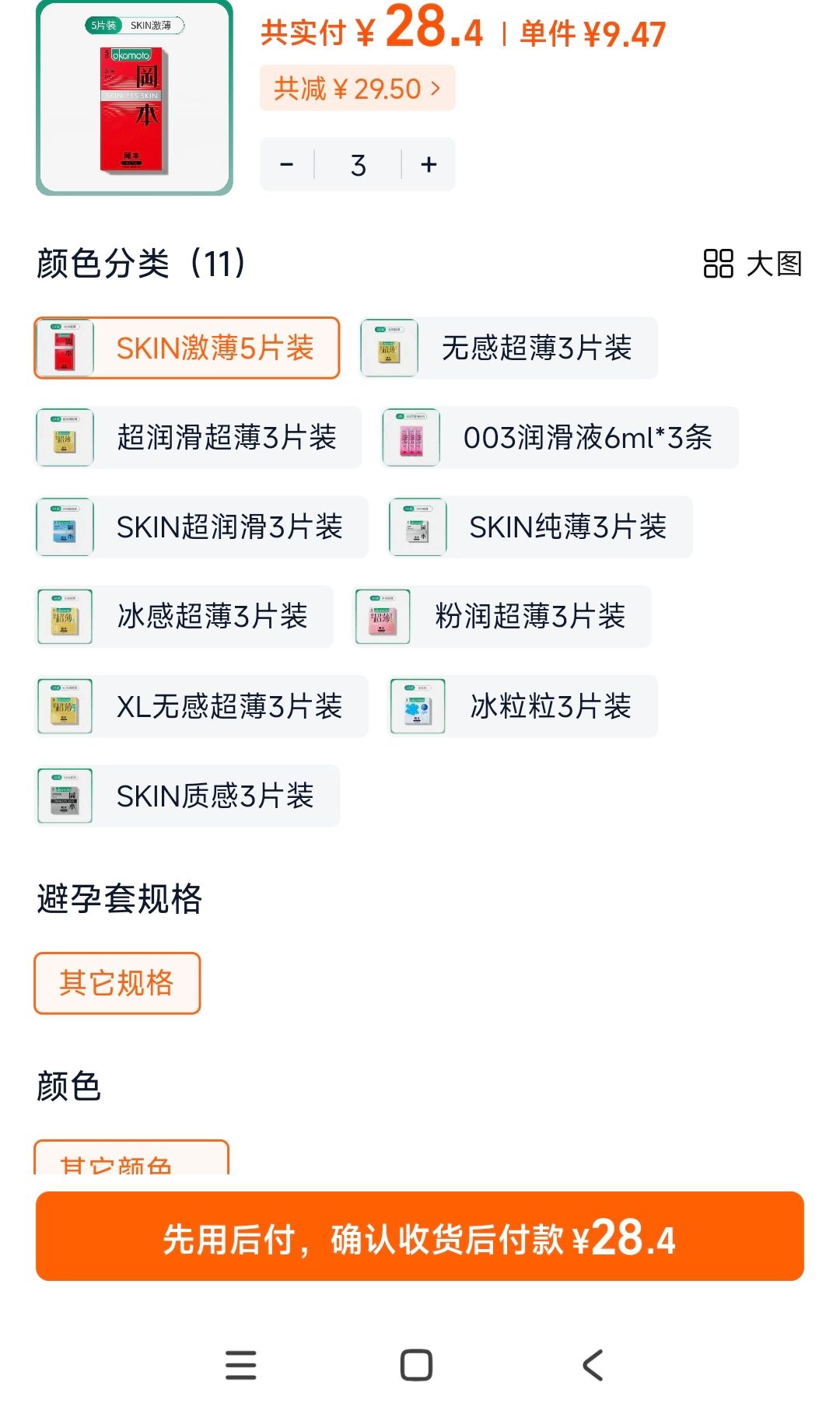Tap the selected product preview image

click(135, 97)
